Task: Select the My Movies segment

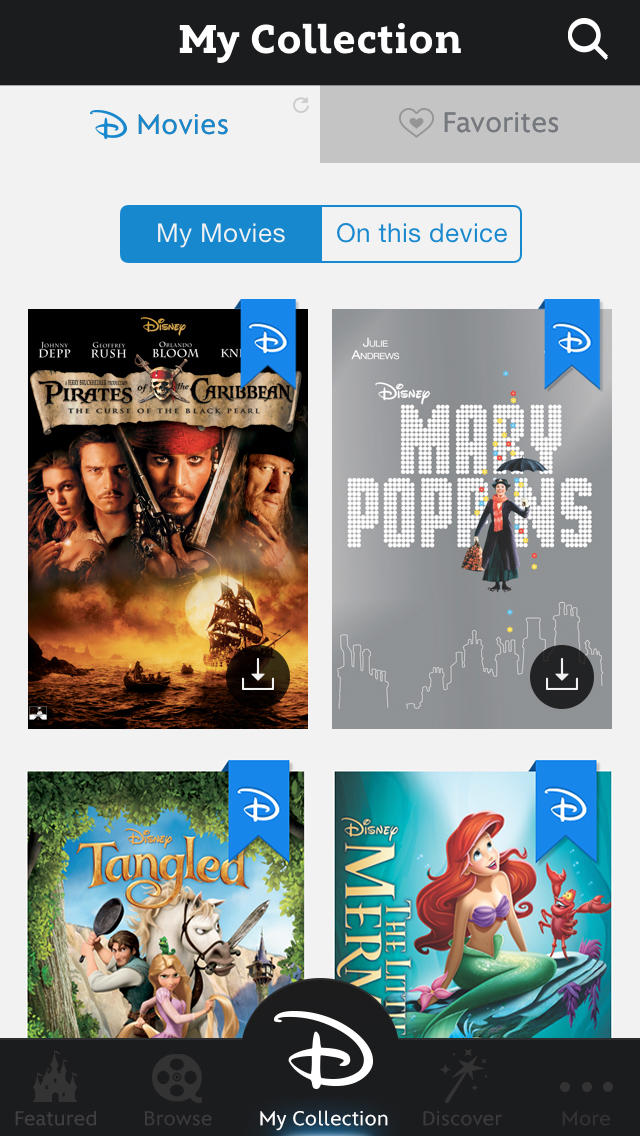Action: tap(221, 234)
